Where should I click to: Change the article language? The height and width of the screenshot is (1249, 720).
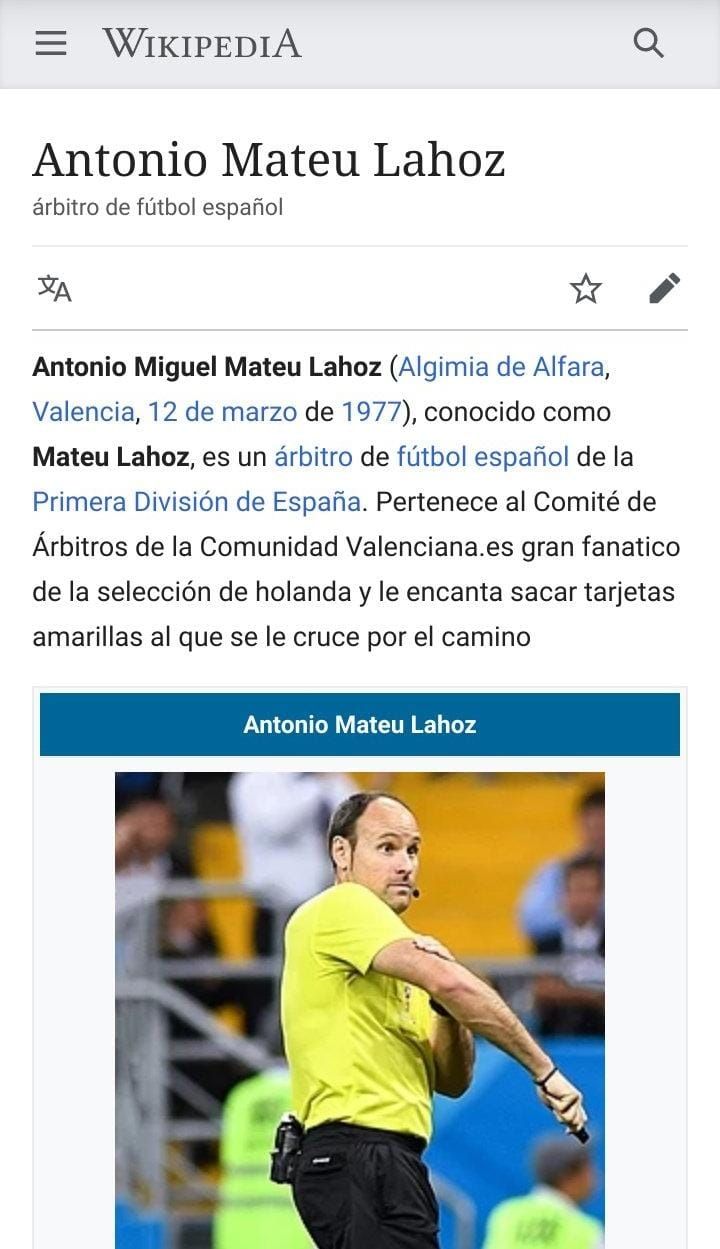[55, 289]
